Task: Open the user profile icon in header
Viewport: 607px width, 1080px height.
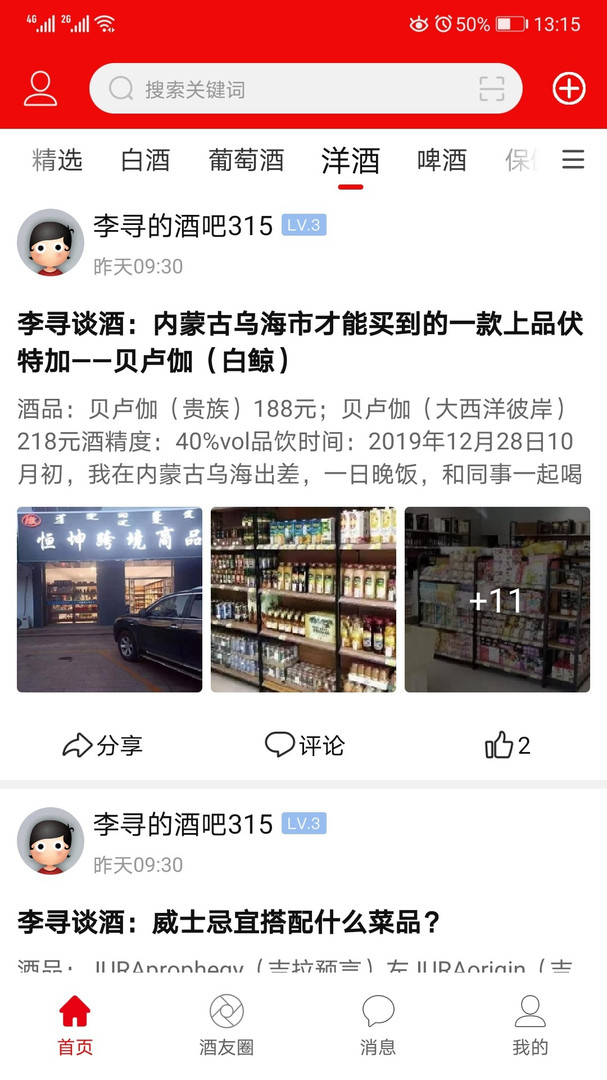Action: pos(40,89)
